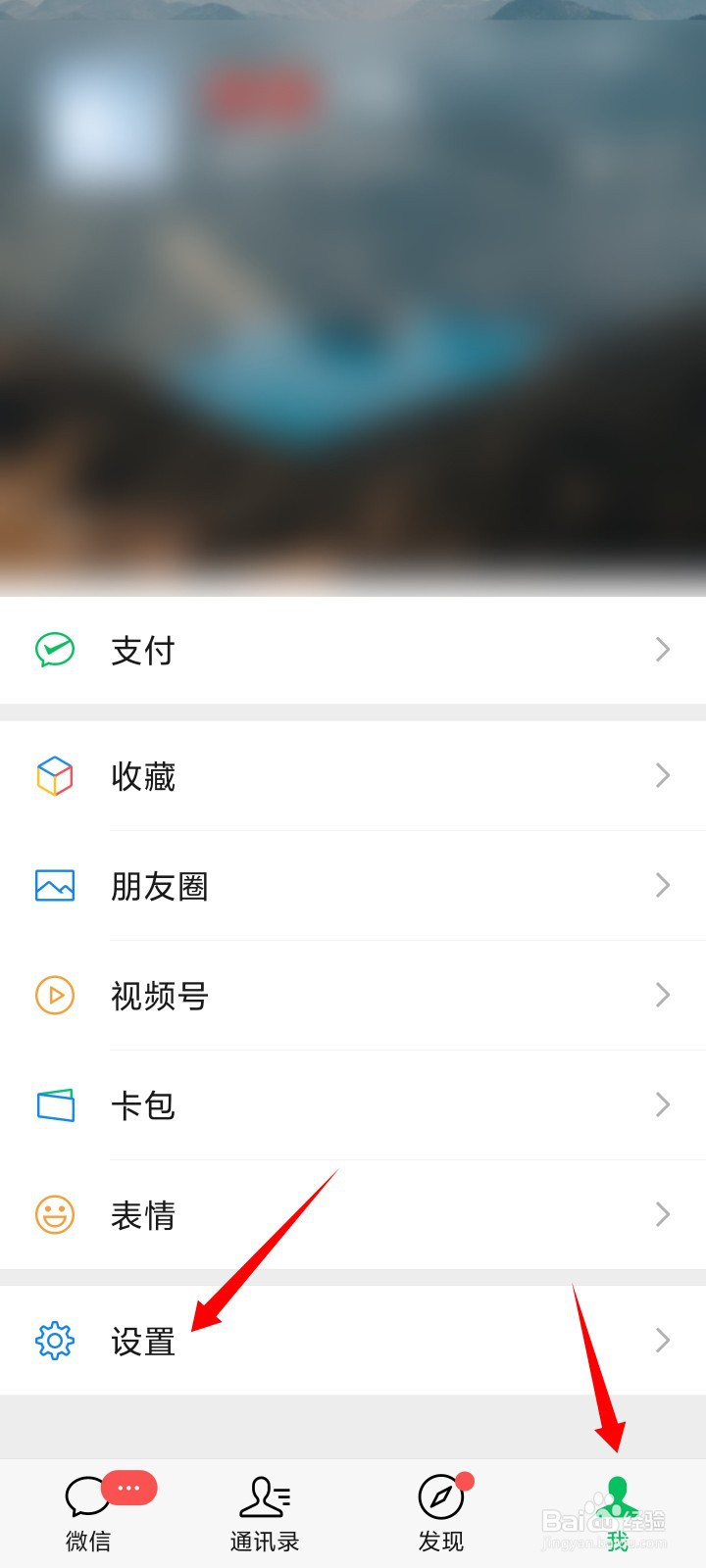Switch to the 我 tab
The image size is (706, 1568).
616,1509
